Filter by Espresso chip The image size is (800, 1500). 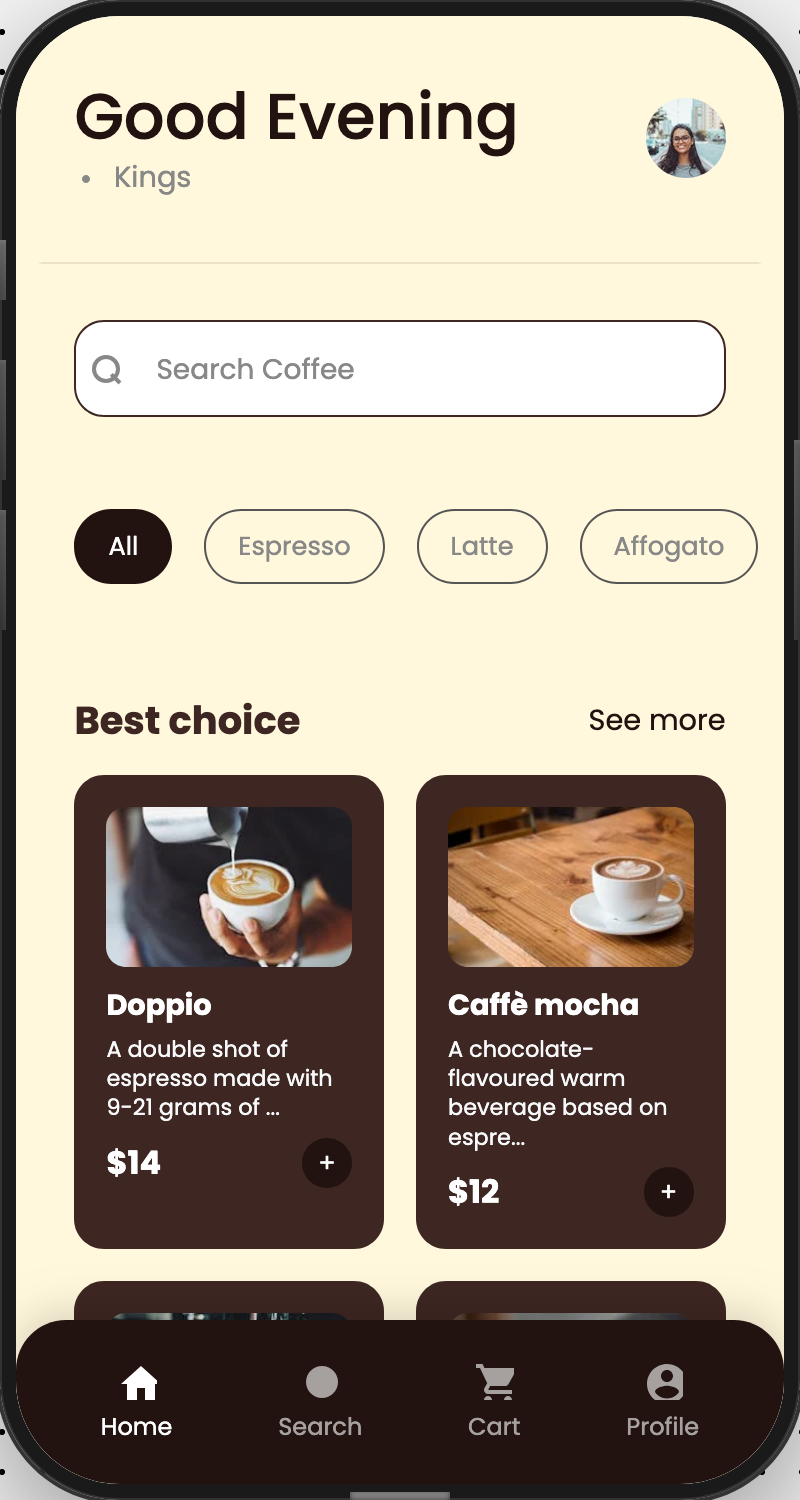(x=294, y=546)
